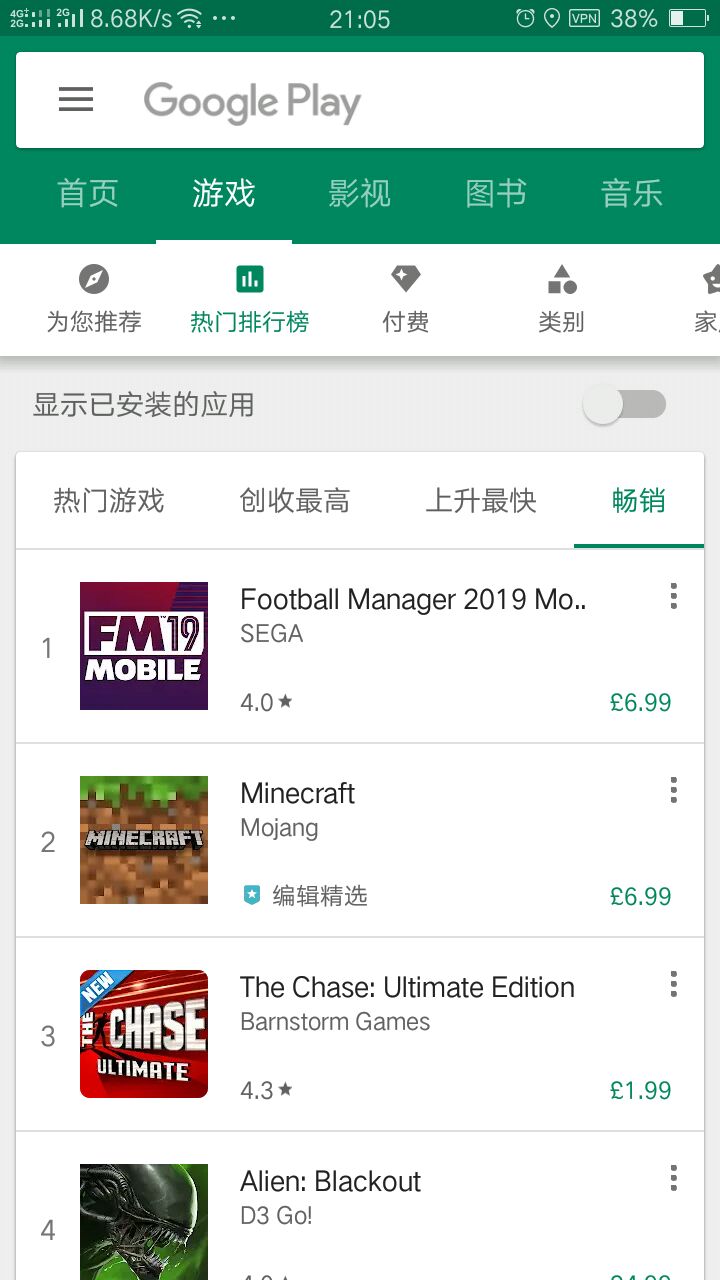
Task: View the 上升最快 chart
Action: point(481,501)
